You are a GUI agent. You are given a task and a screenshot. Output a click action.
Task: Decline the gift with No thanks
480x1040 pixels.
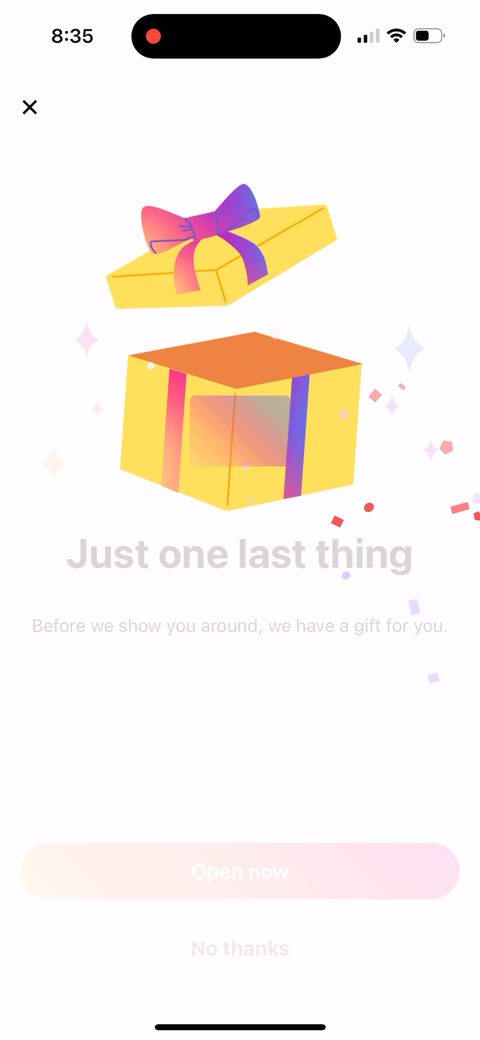[x=240, y=948]
